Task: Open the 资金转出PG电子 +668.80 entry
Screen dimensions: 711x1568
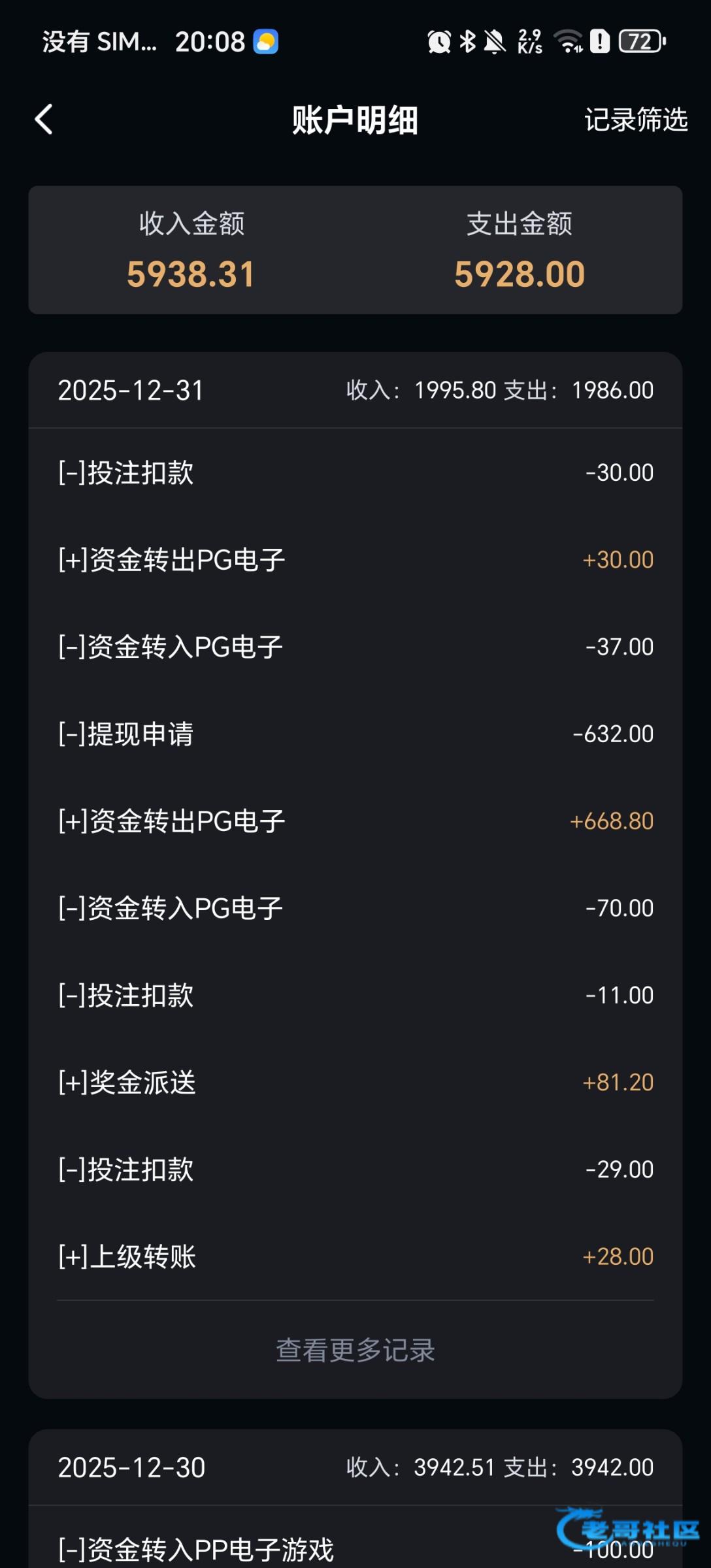Action: coord(355,821)
